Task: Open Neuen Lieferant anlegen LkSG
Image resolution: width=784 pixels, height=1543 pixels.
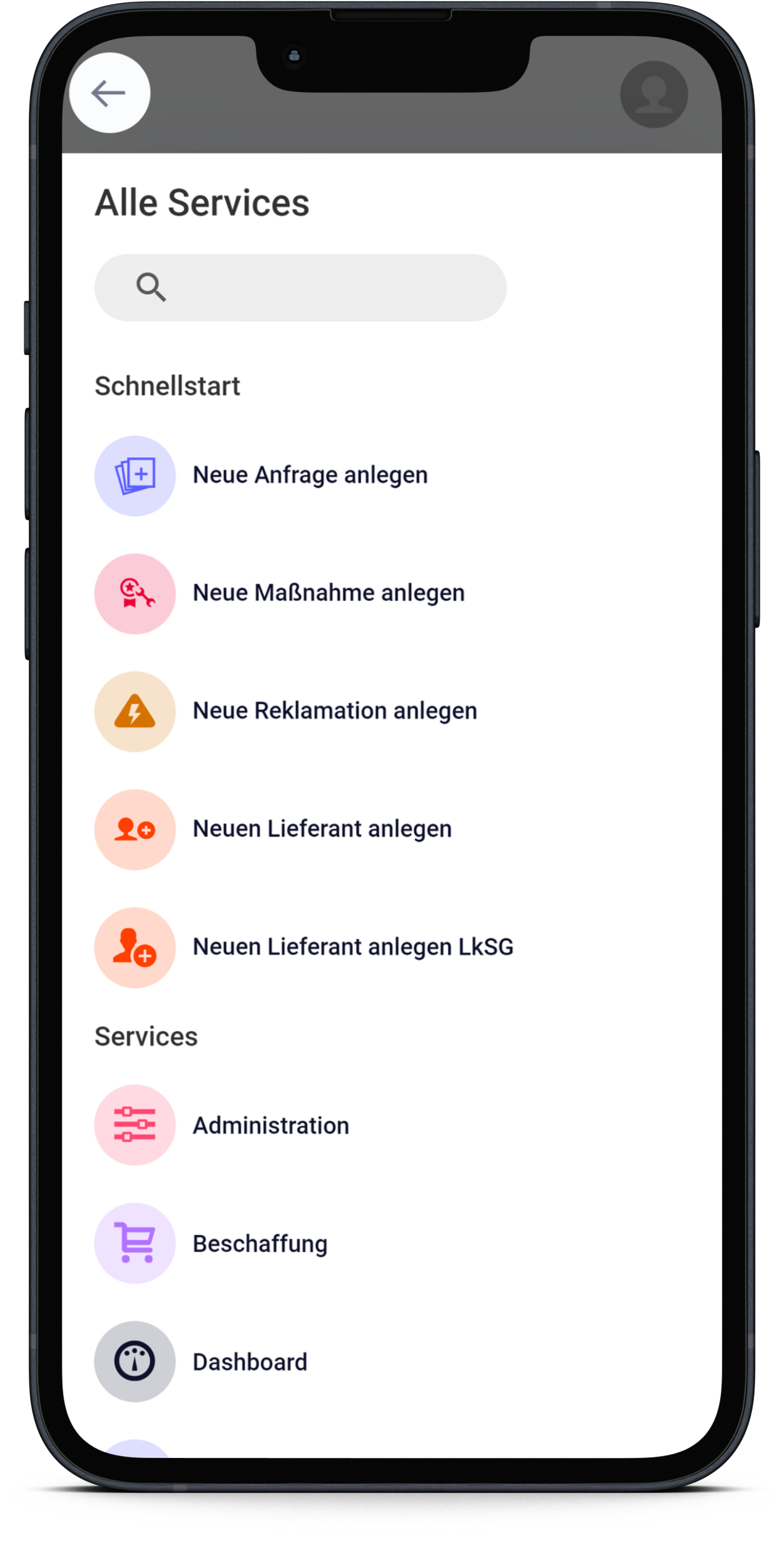Action: (x=352, y=947)
